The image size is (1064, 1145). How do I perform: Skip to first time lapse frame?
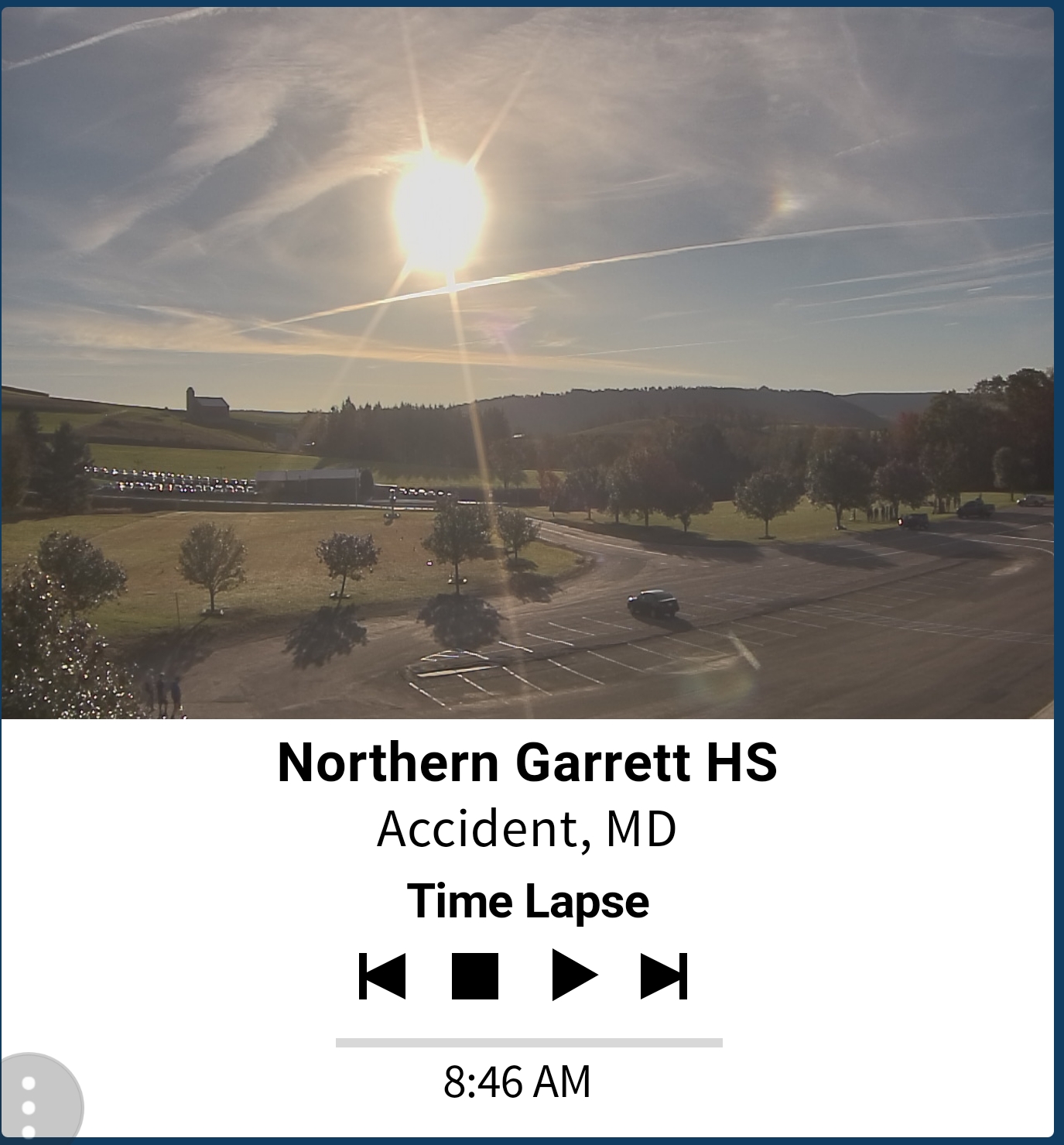(x=382, y=976)
